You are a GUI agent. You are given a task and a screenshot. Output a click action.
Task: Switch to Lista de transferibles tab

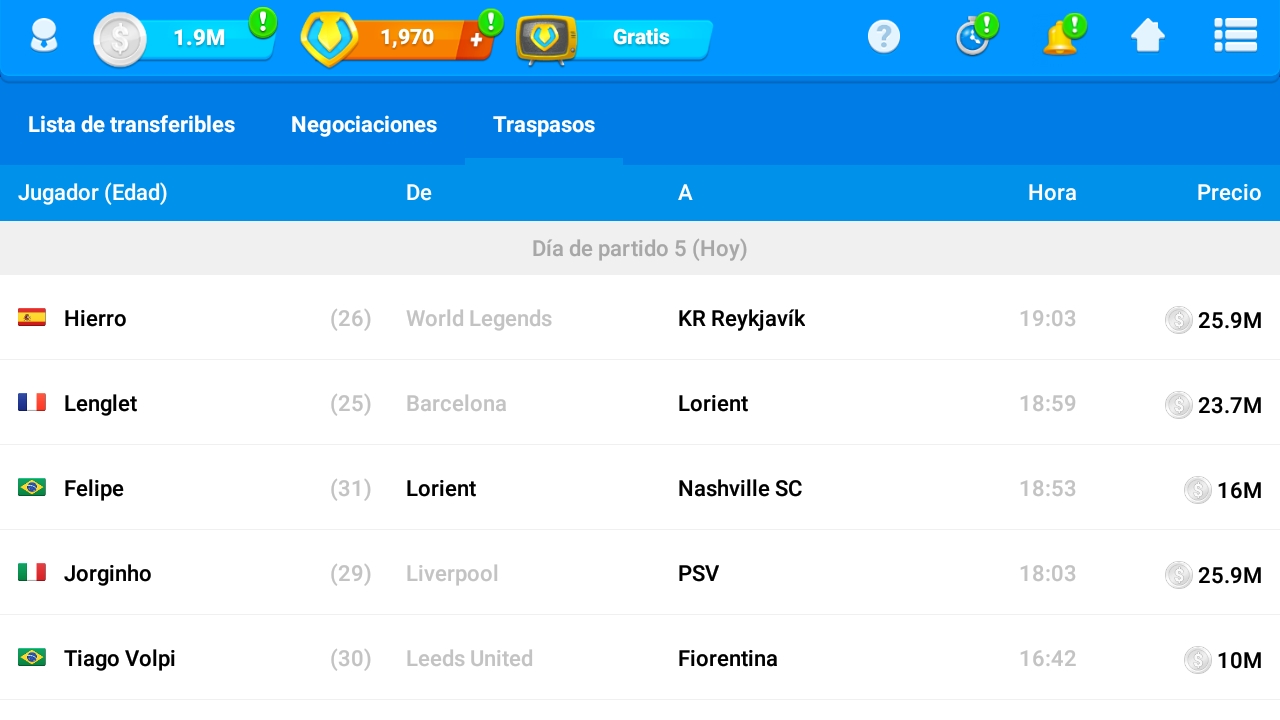click(131, 125)
